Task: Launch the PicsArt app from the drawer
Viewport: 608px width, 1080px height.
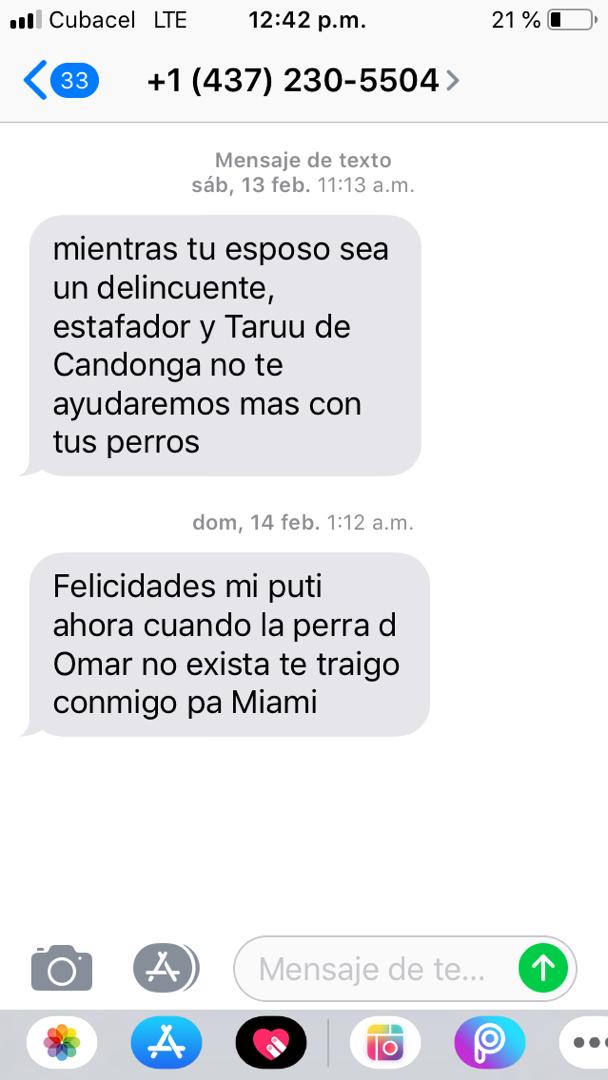Action: click(x=490, y=1044)
